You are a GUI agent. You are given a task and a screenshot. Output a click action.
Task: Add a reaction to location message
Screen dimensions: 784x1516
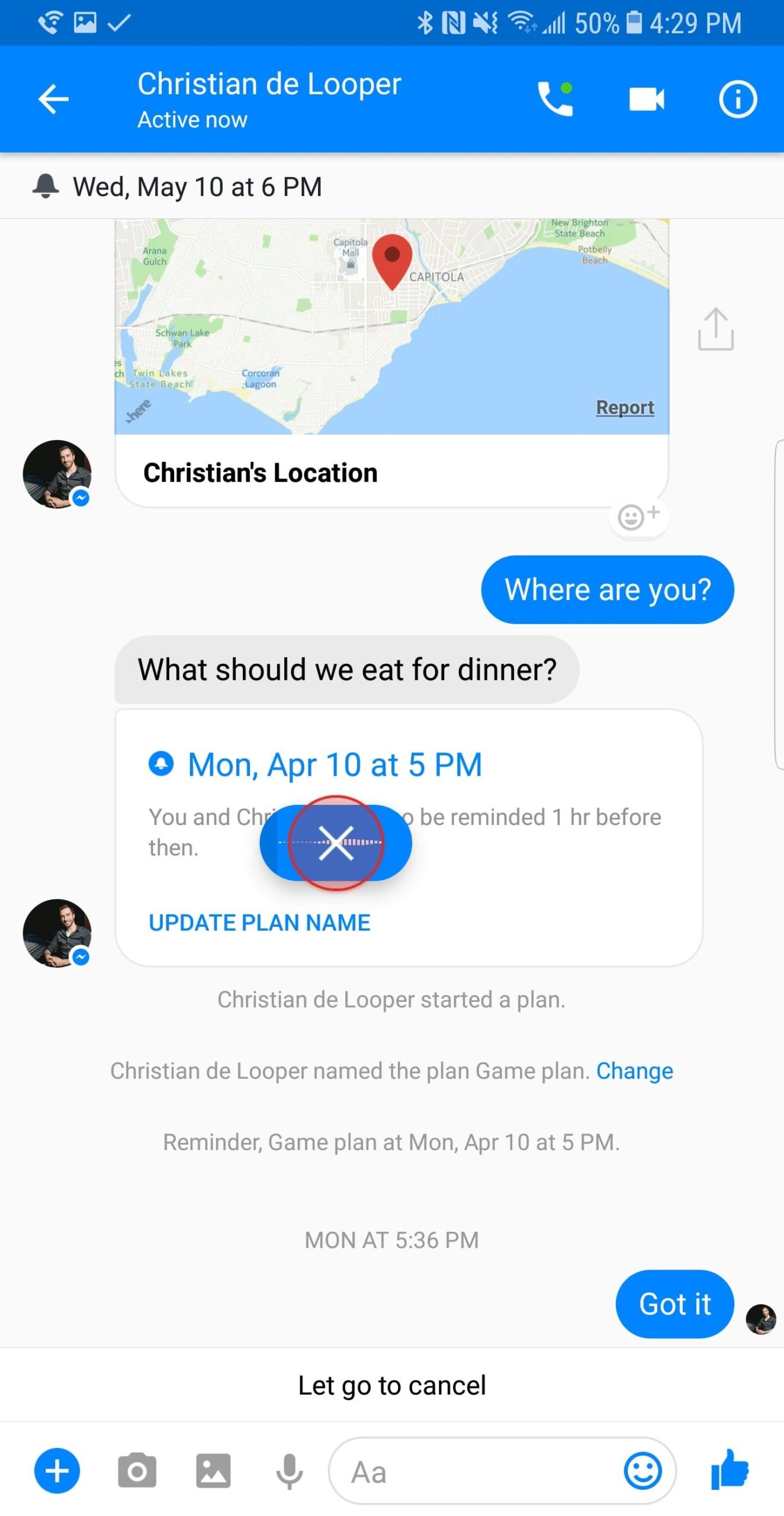click(638, 516)
